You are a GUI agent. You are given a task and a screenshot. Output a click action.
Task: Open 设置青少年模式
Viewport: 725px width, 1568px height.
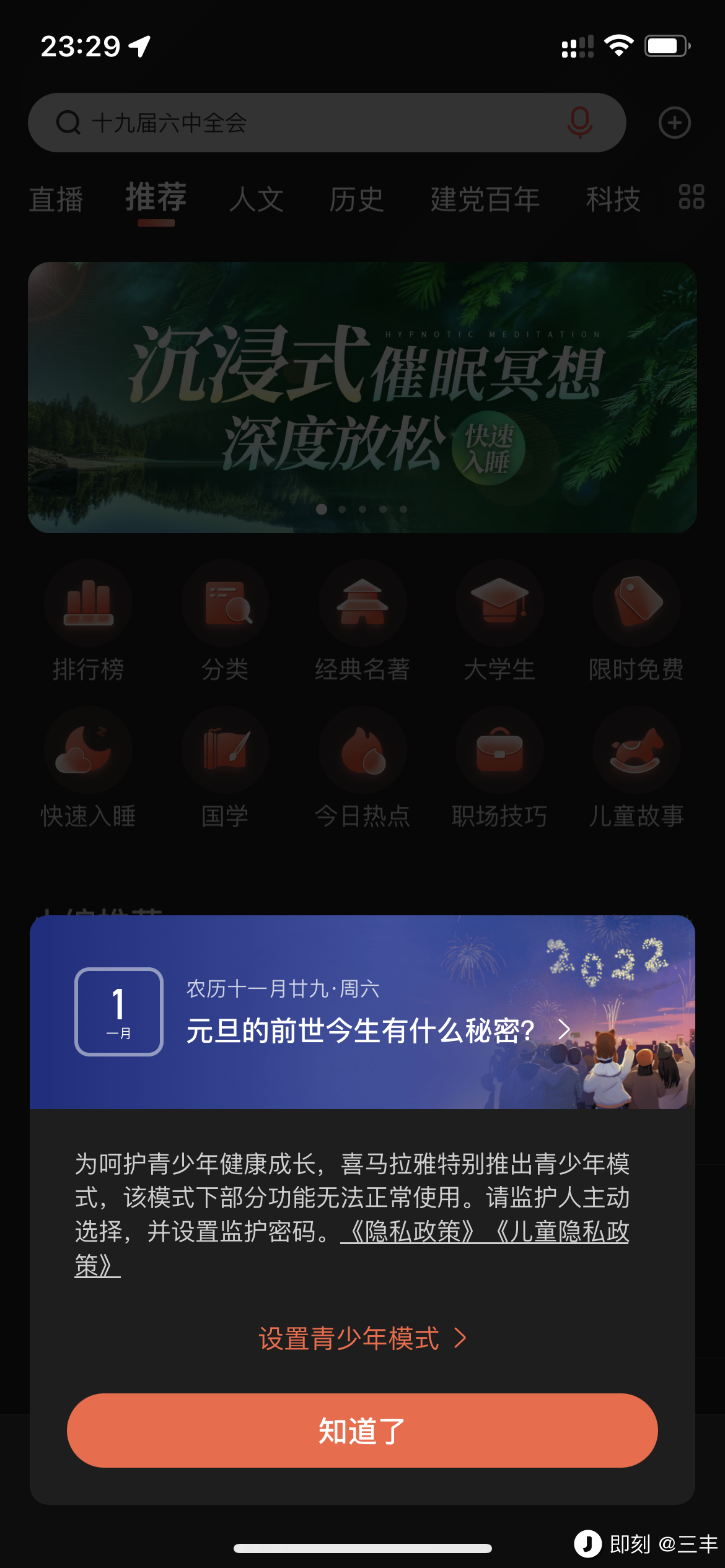tap(362, 1338)
